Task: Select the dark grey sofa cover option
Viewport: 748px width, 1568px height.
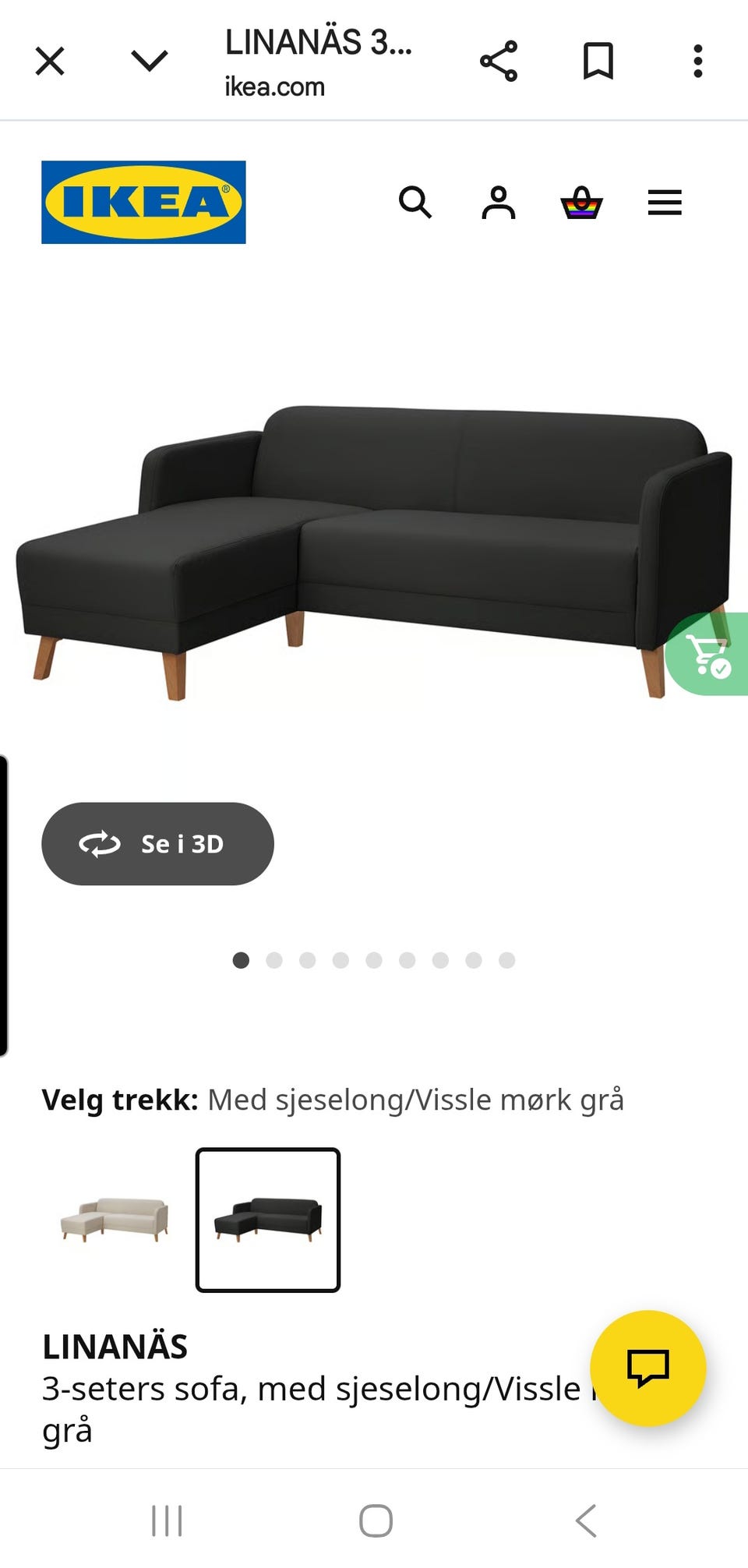Action: (x=268, y=1220)
